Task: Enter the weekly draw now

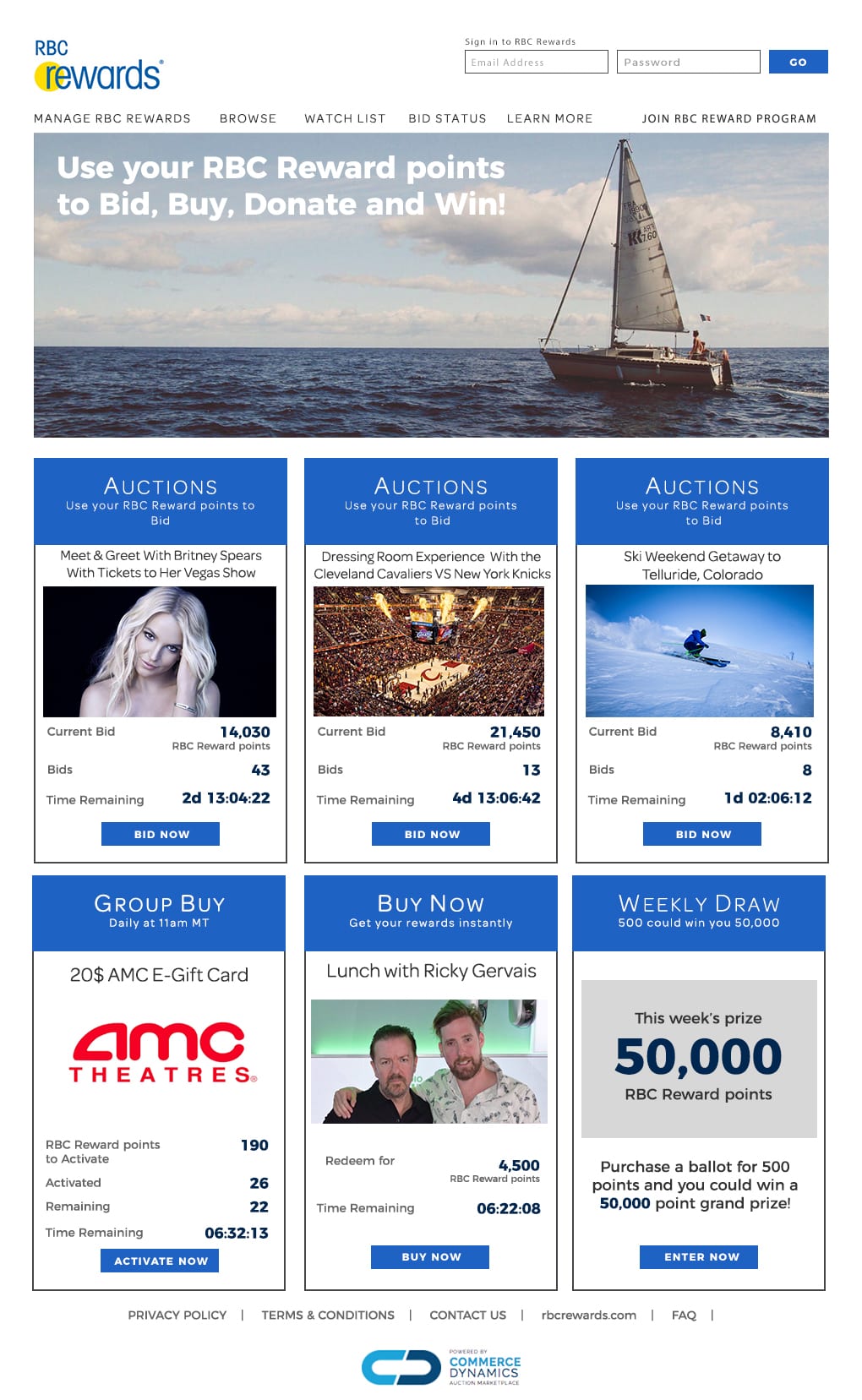Action: pos(699,1256)
